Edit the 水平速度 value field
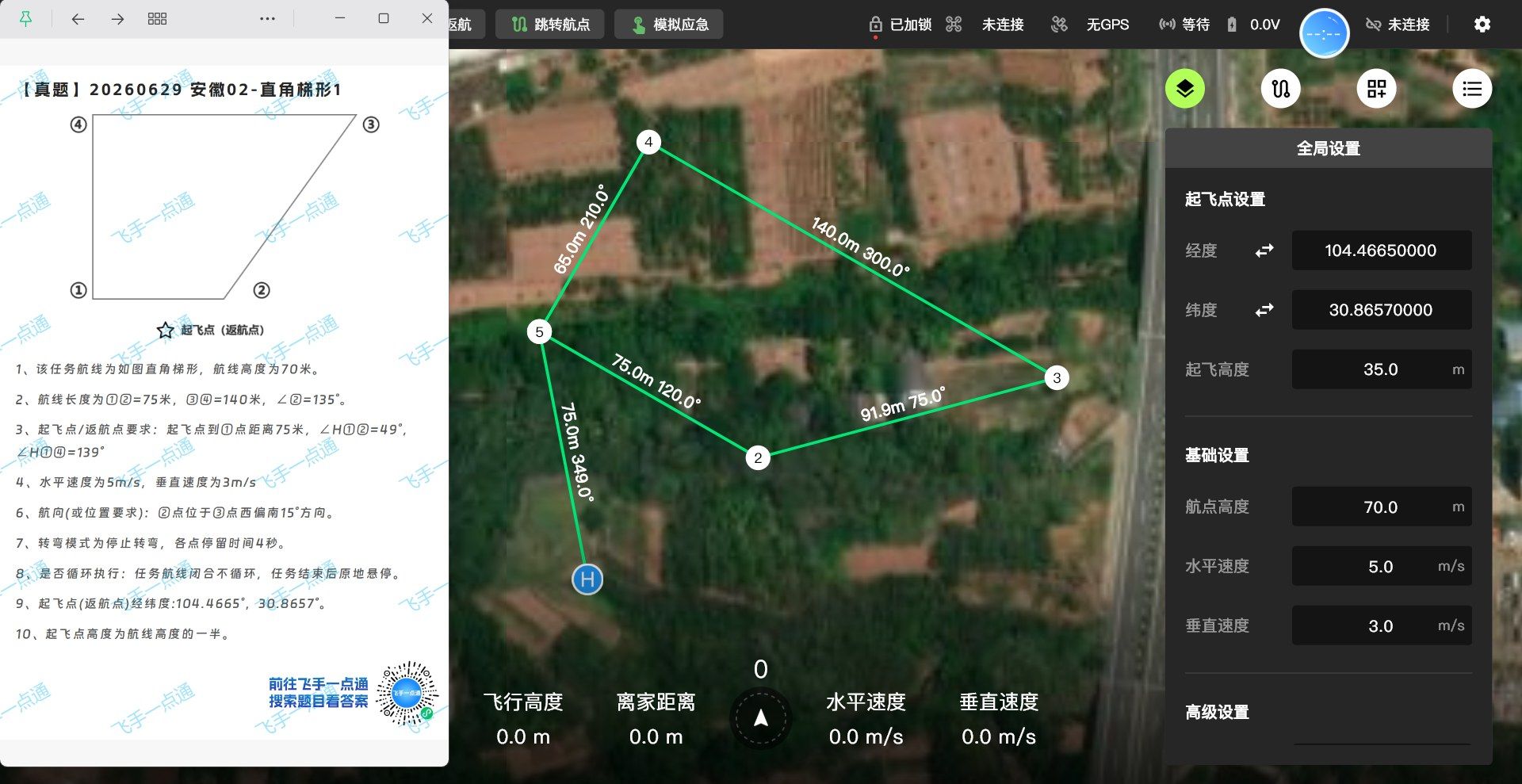Viewport: 1522px width, 784px height. [1382, 566]
